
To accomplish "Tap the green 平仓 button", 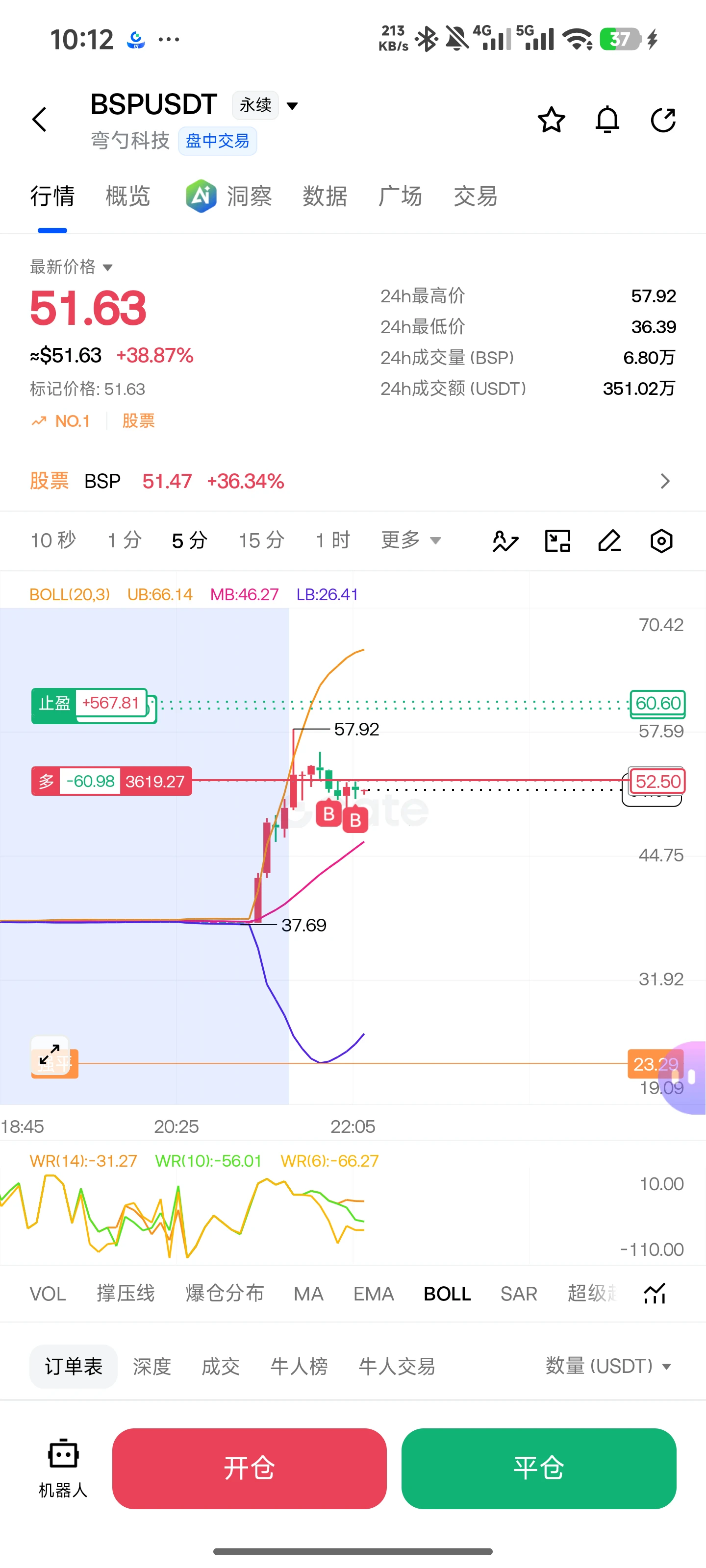I will [538, 1468].
